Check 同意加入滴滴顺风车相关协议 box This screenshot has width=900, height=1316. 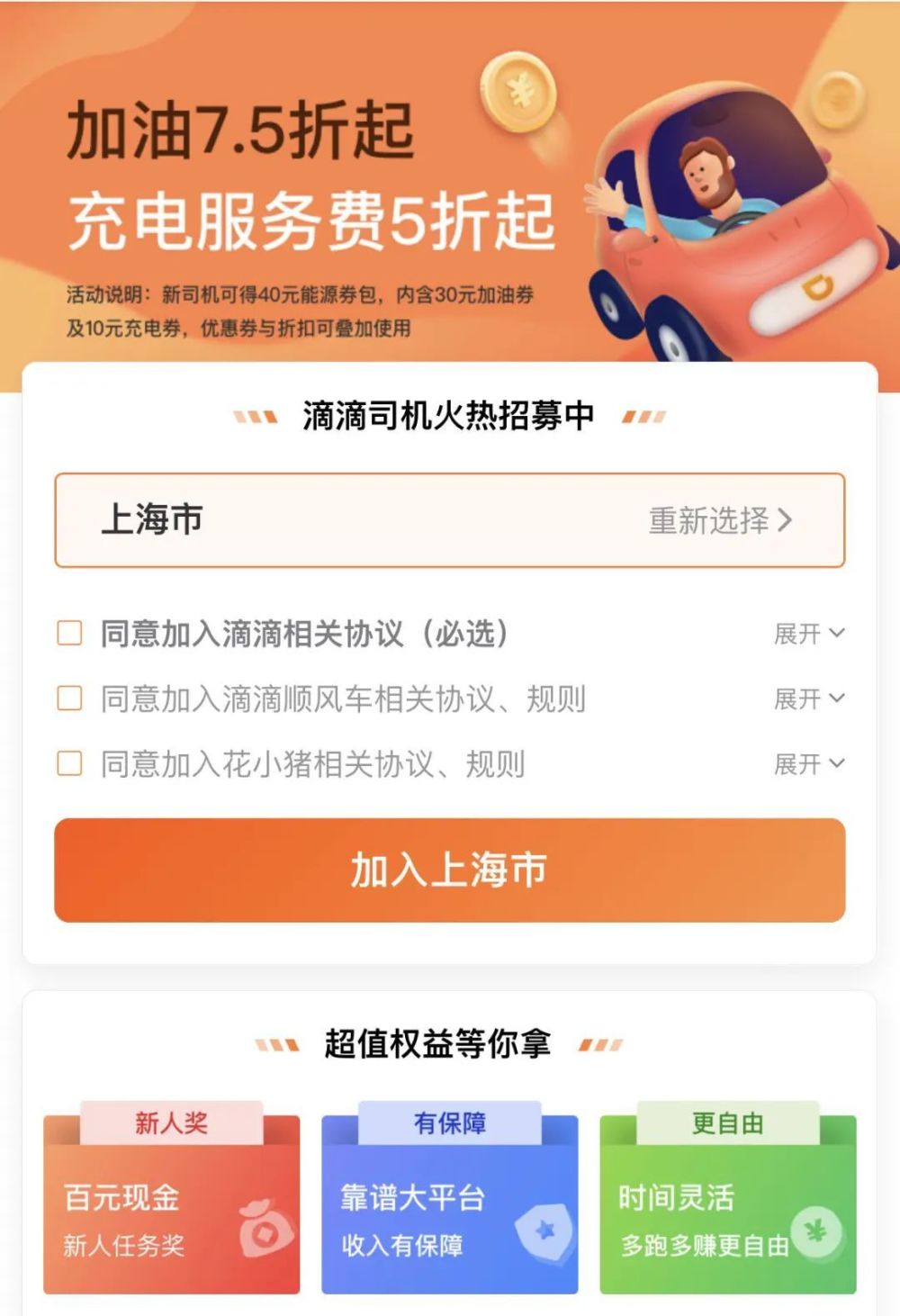(x=70, y=699)
